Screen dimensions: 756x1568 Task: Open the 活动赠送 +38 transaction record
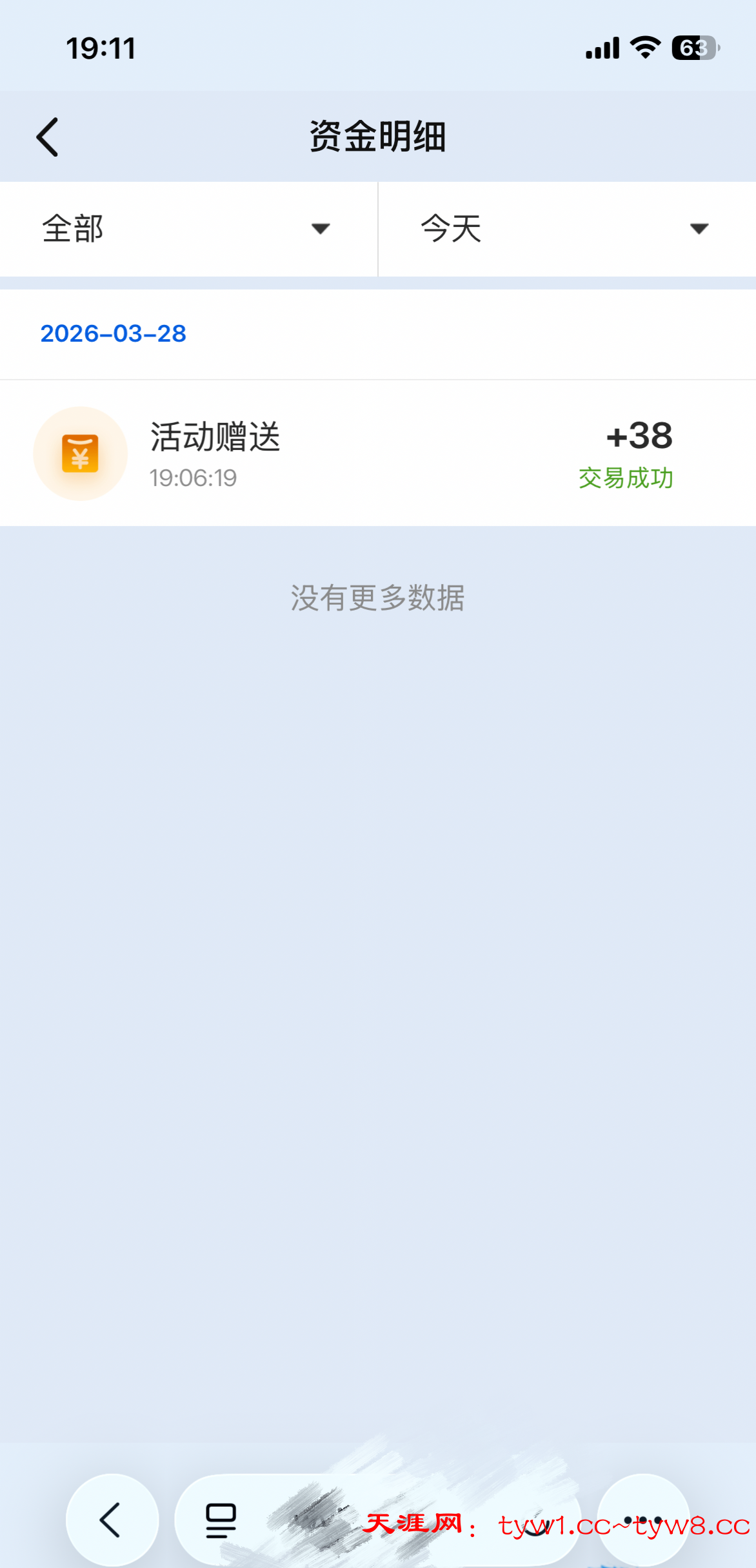(x=378, y=454)
